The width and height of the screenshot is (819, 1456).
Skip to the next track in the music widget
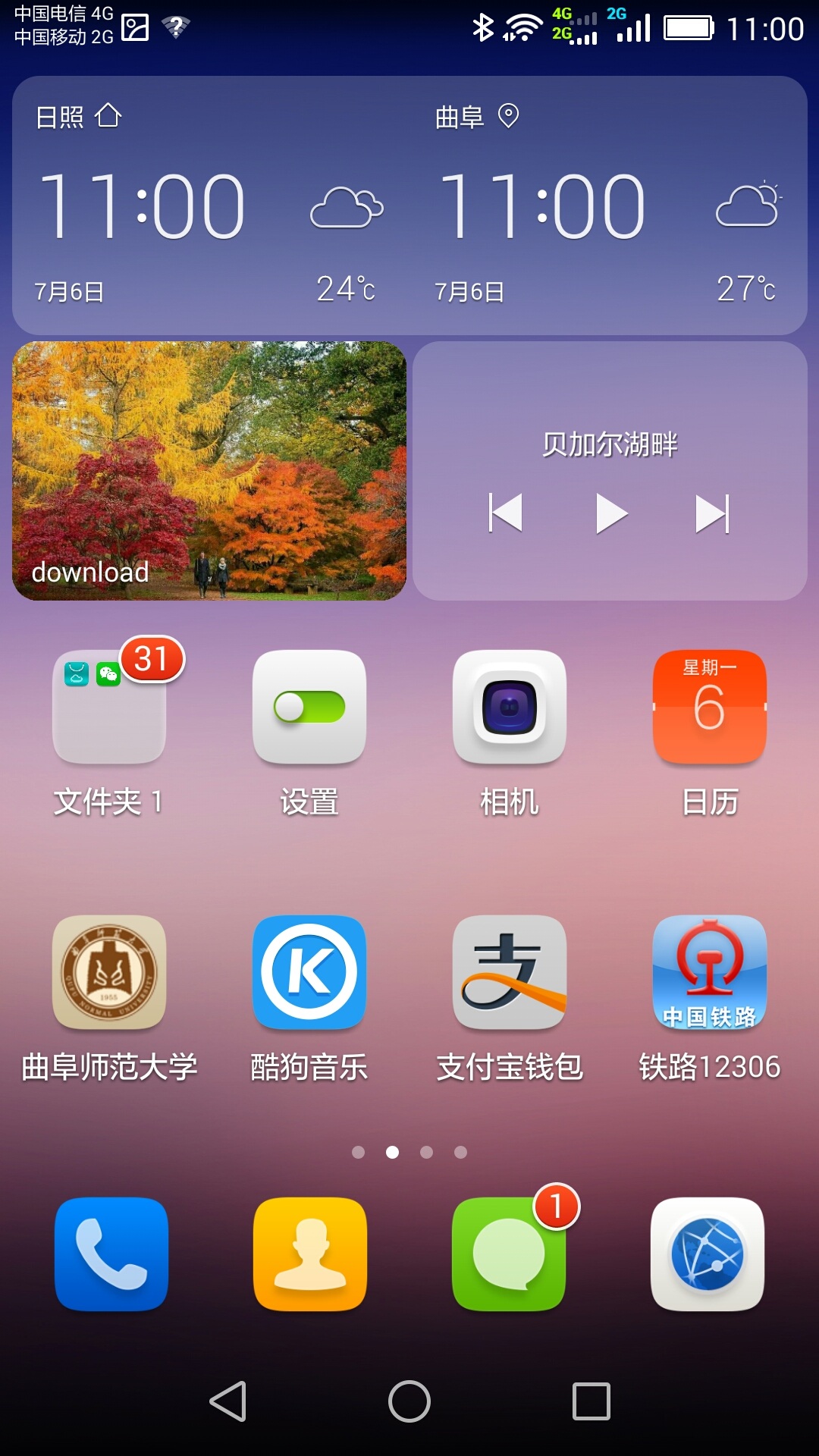pos(712,514)
